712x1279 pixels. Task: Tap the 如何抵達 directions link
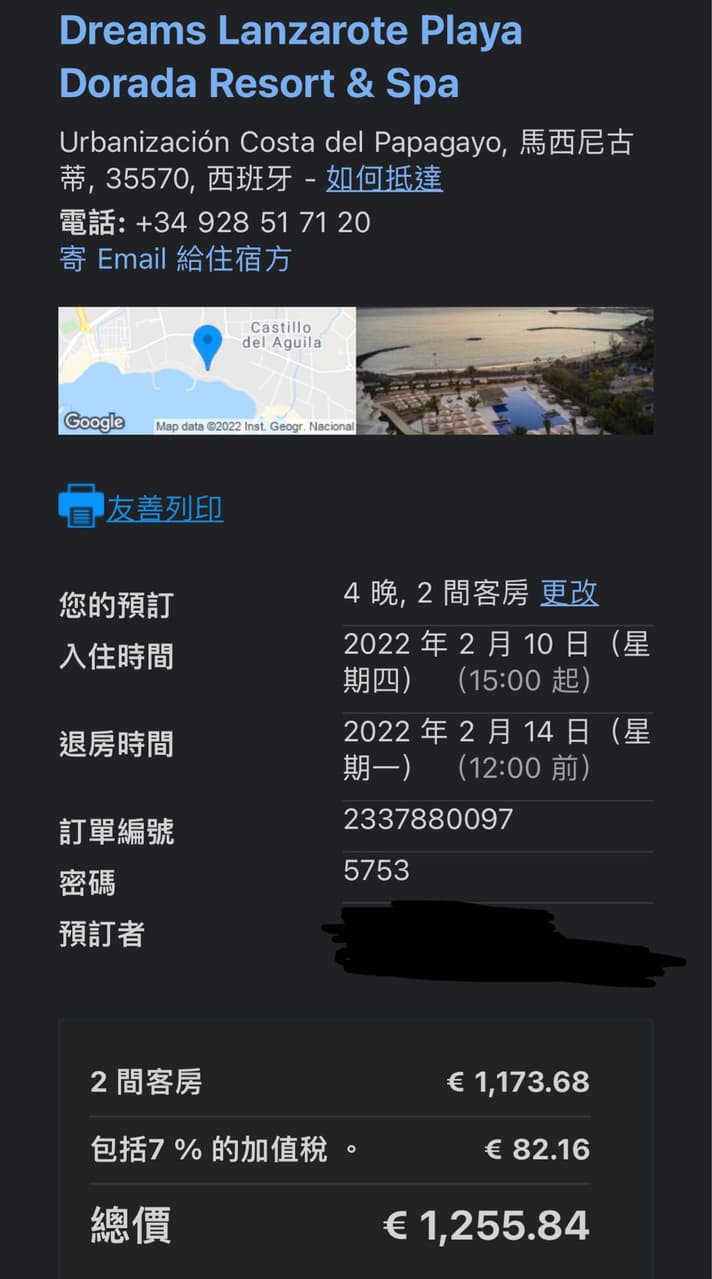[x=384, y=179]
